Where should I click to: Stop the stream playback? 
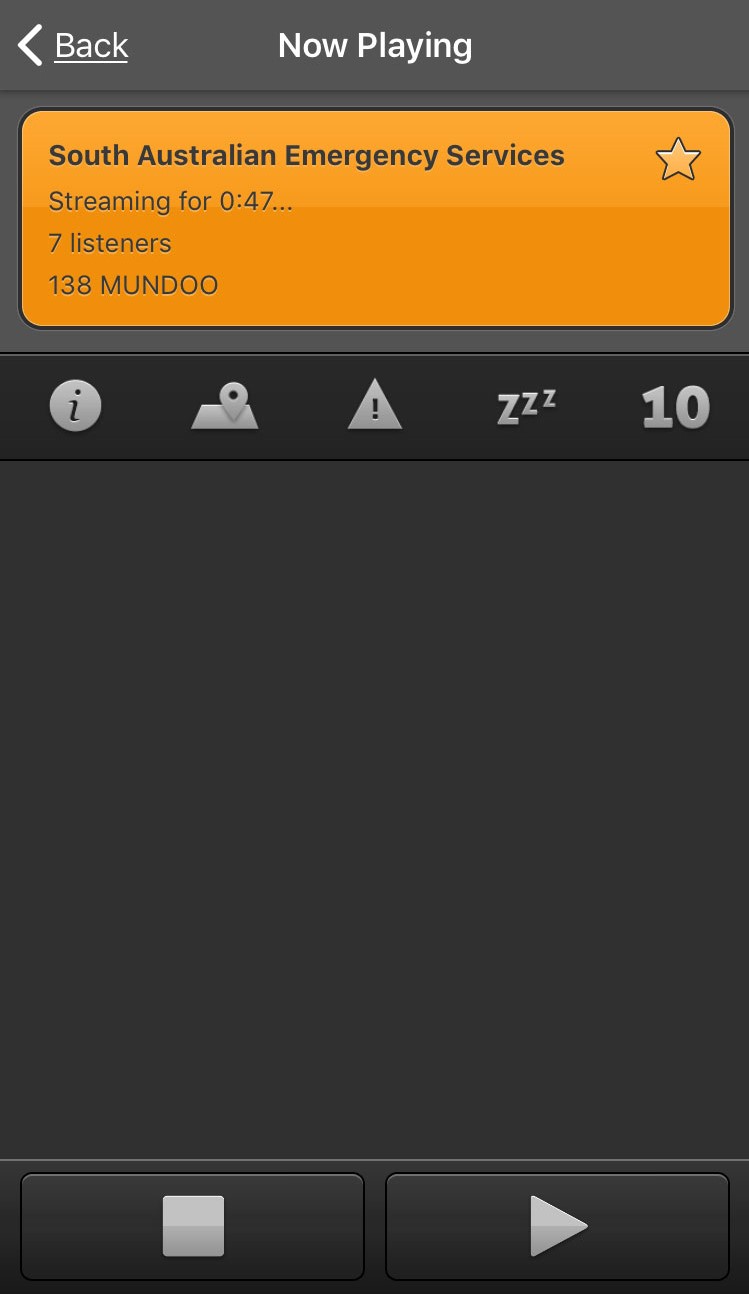click(193, 1226)
